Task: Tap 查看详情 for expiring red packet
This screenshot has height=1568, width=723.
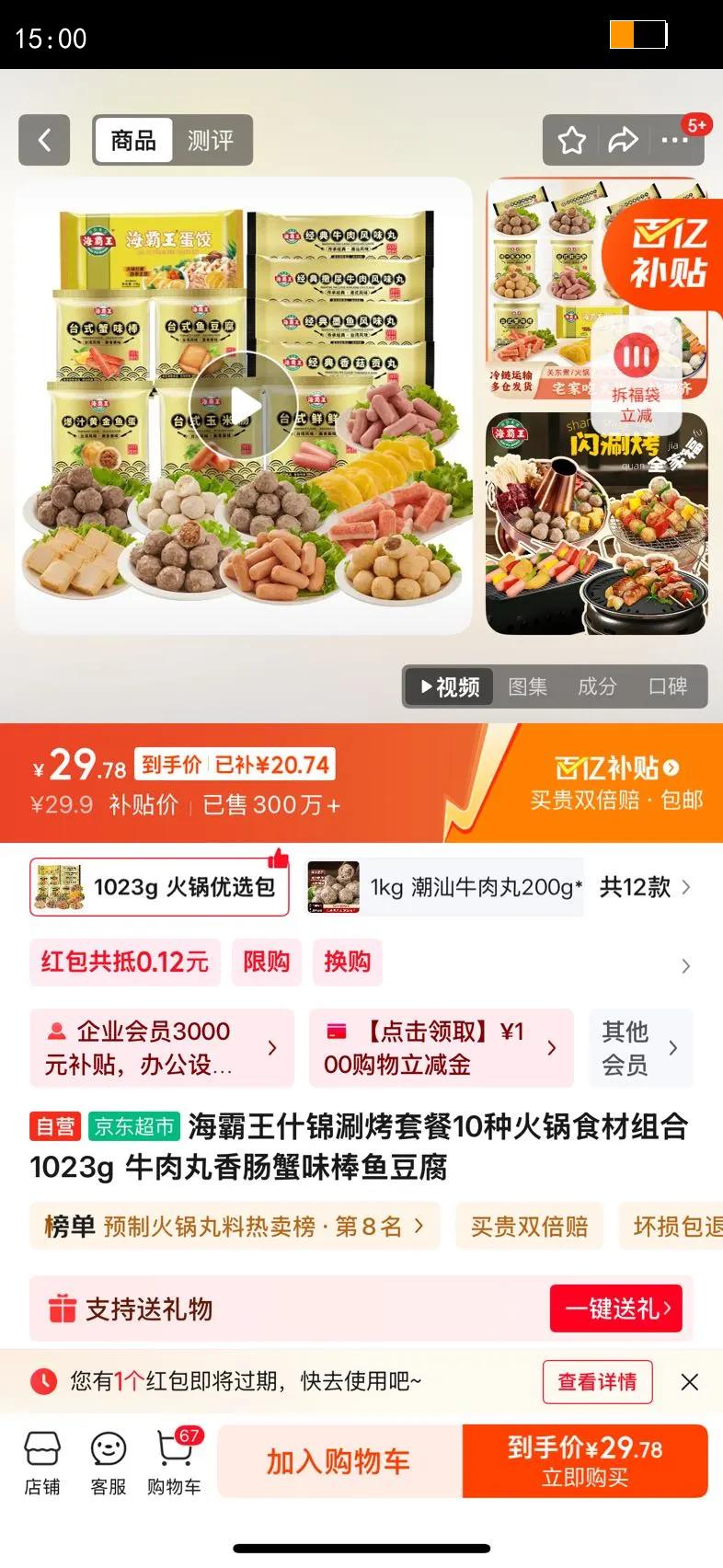Action: 597,1381
